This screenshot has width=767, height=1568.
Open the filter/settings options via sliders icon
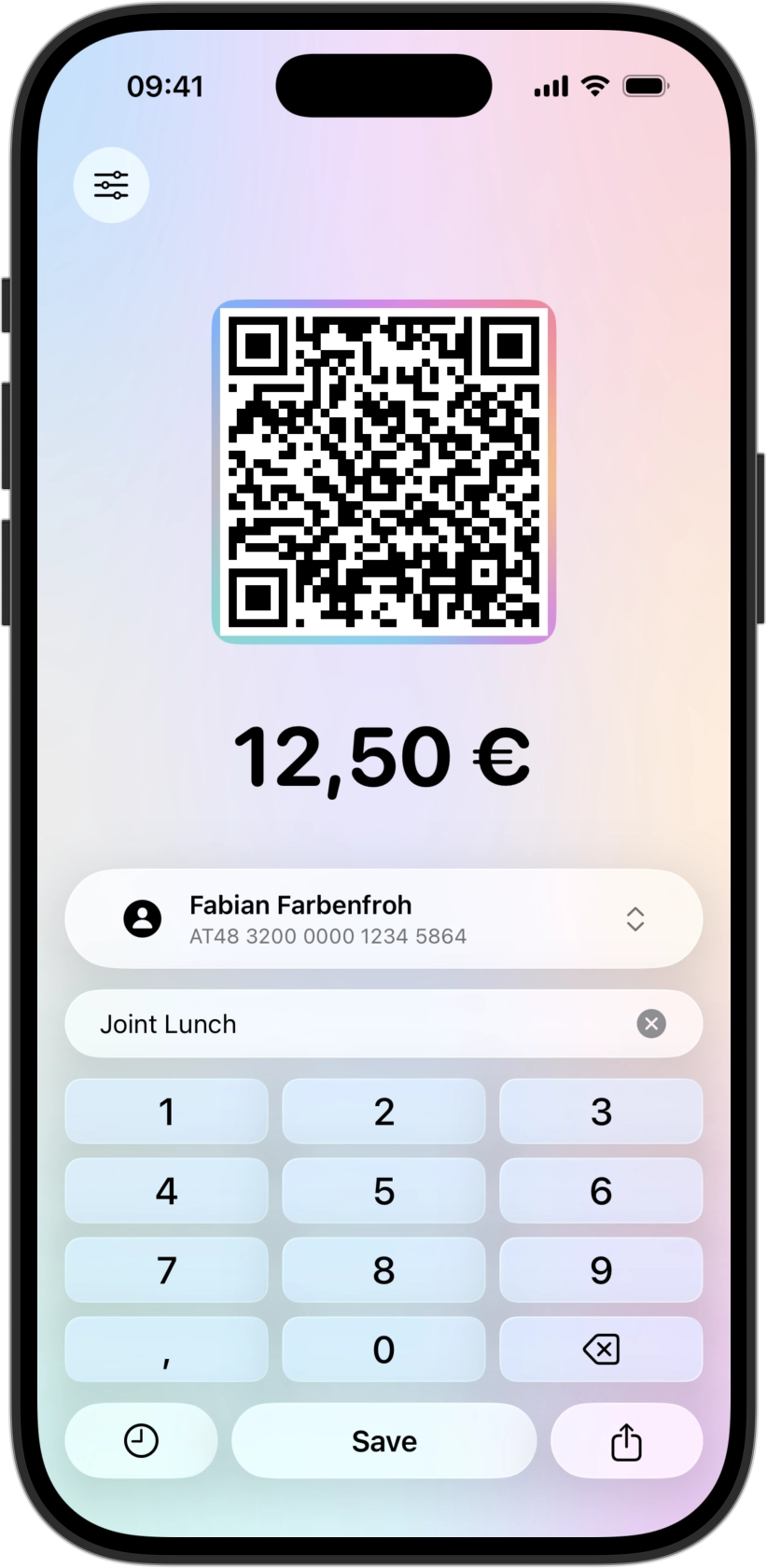(x=111, y=184)
